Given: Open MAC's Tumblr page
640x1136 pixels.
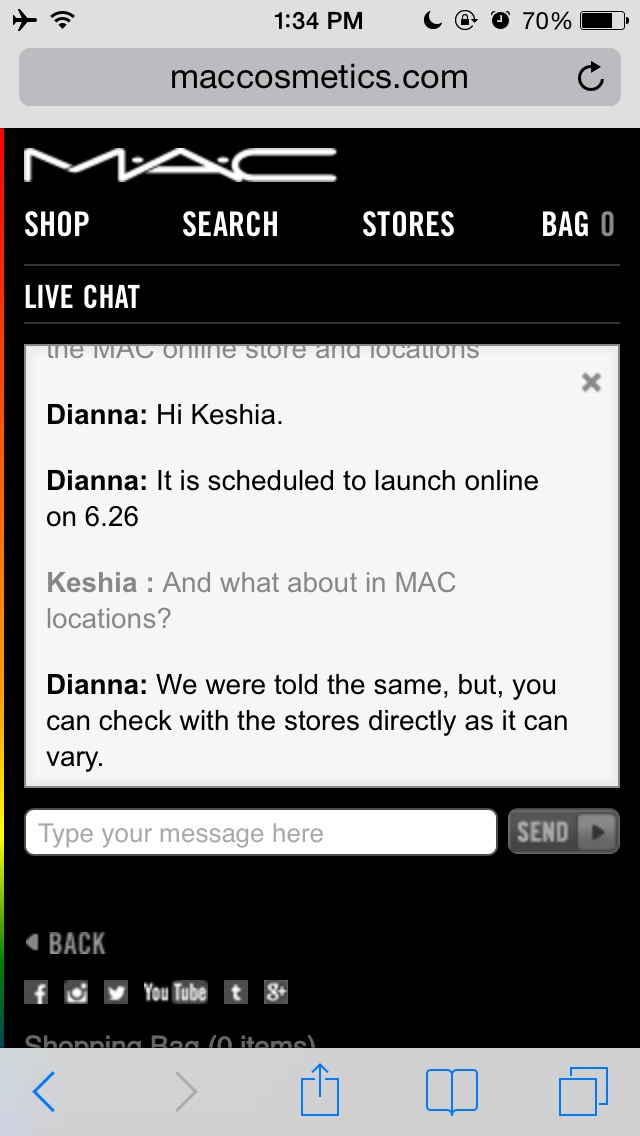Looking at the screenshot, I should tap(235, 992).
